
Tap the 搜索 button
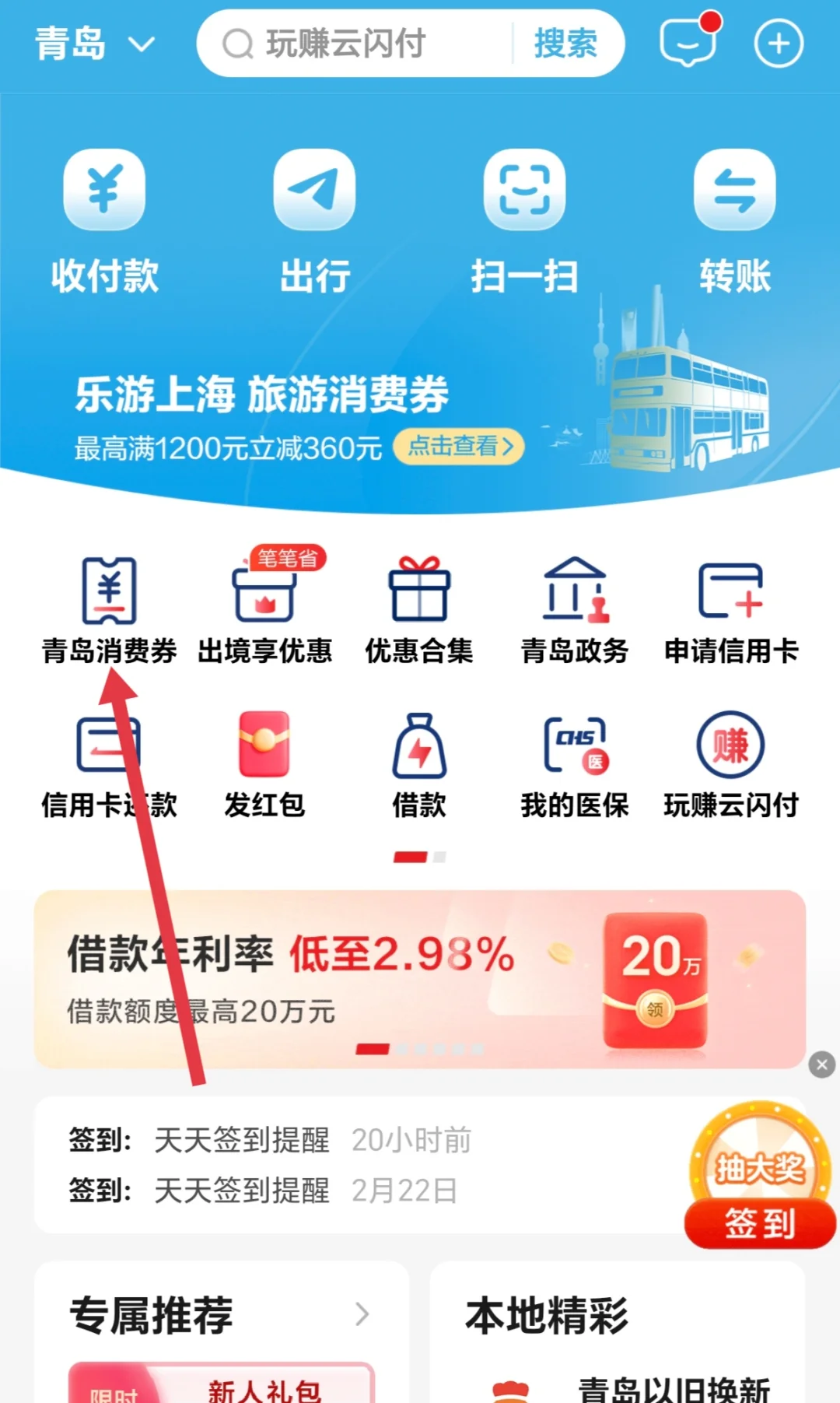(x=565, y=44)
